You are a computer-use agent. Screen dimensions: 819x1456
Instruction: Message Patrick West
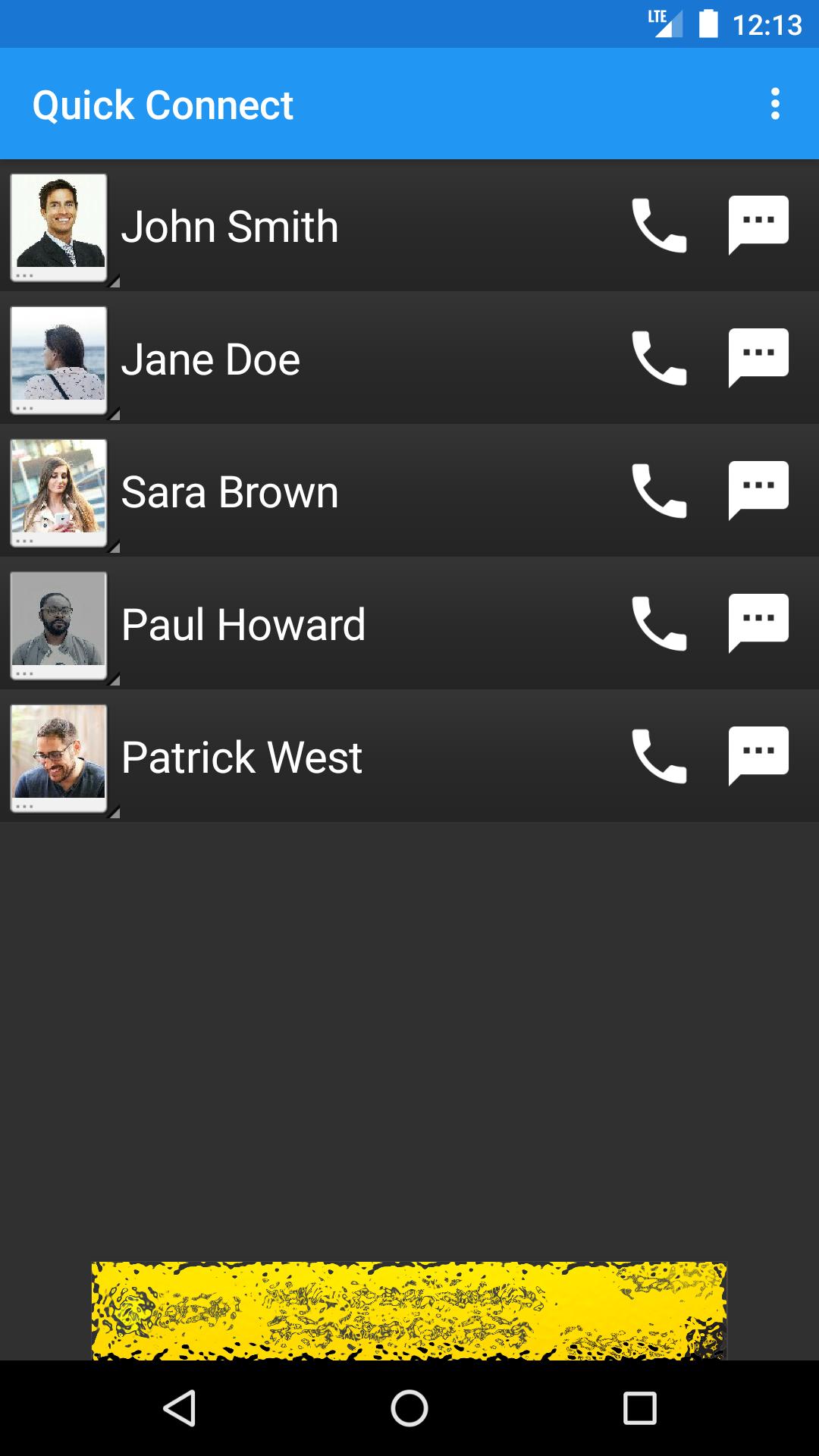[758, 756]
